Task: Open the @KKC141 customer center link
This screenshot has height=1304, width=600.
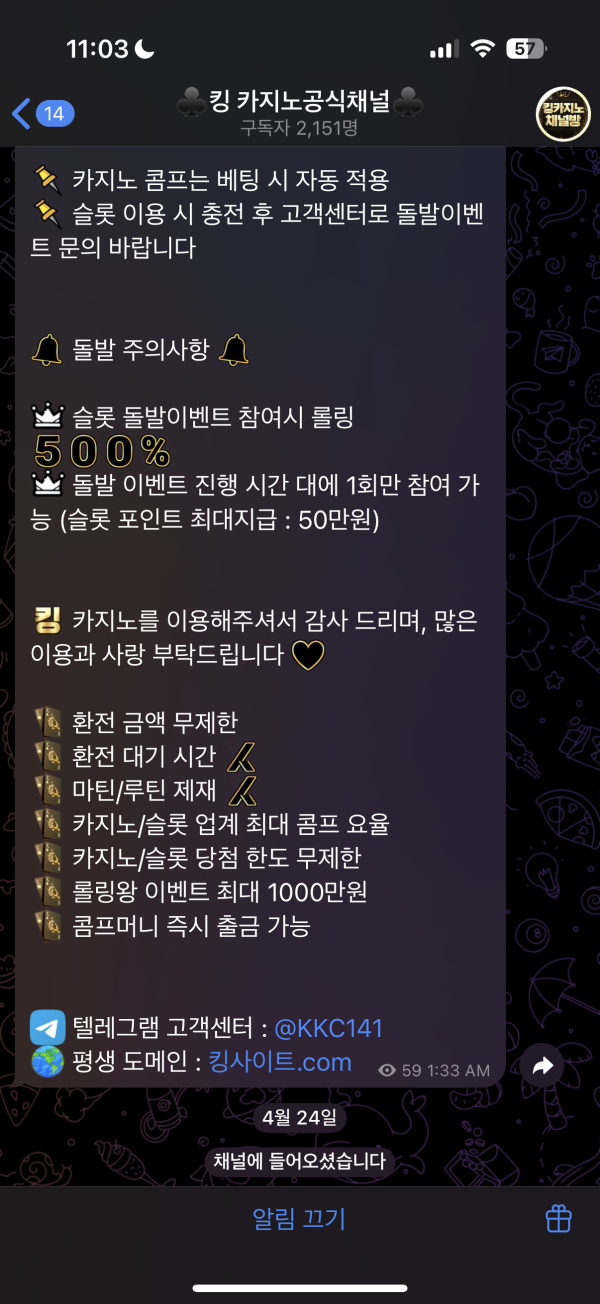Action: pyautogui.click(x=328, y=1029)
